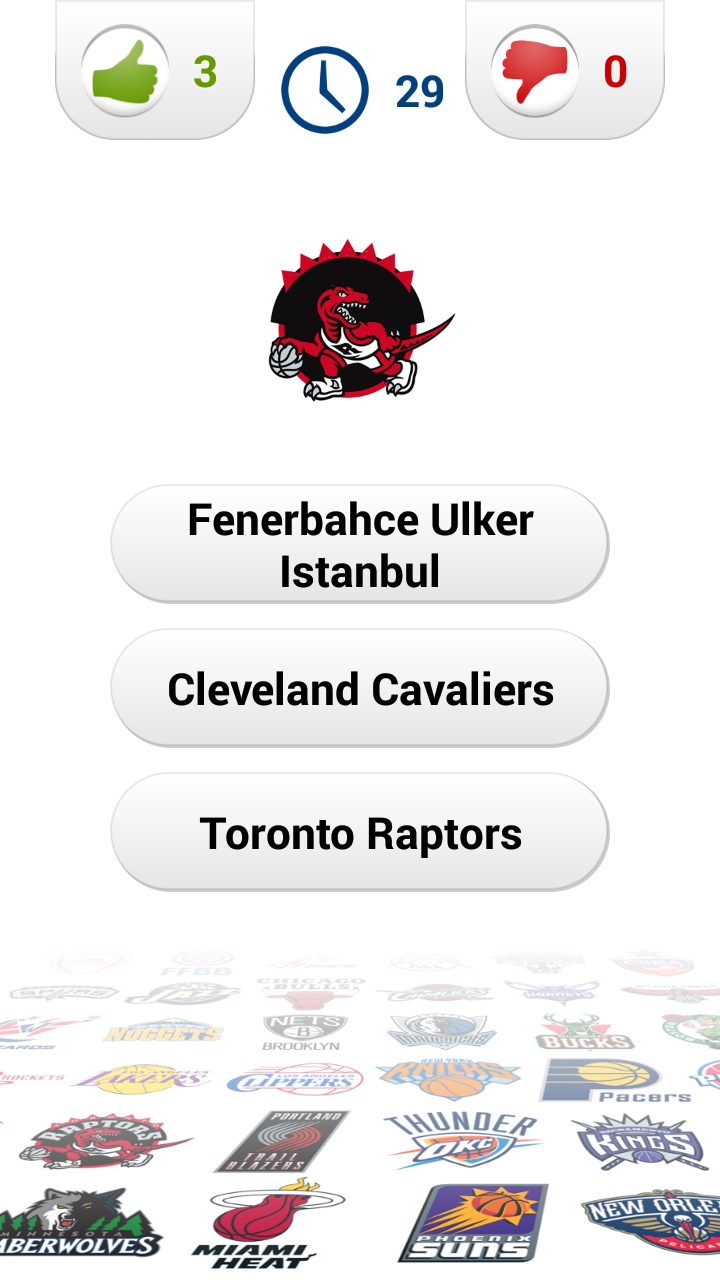Screen dimensions: 720x1280
Task: Select Cleveland Cavaliers as the answer
Action: click(x=360, y=689)
